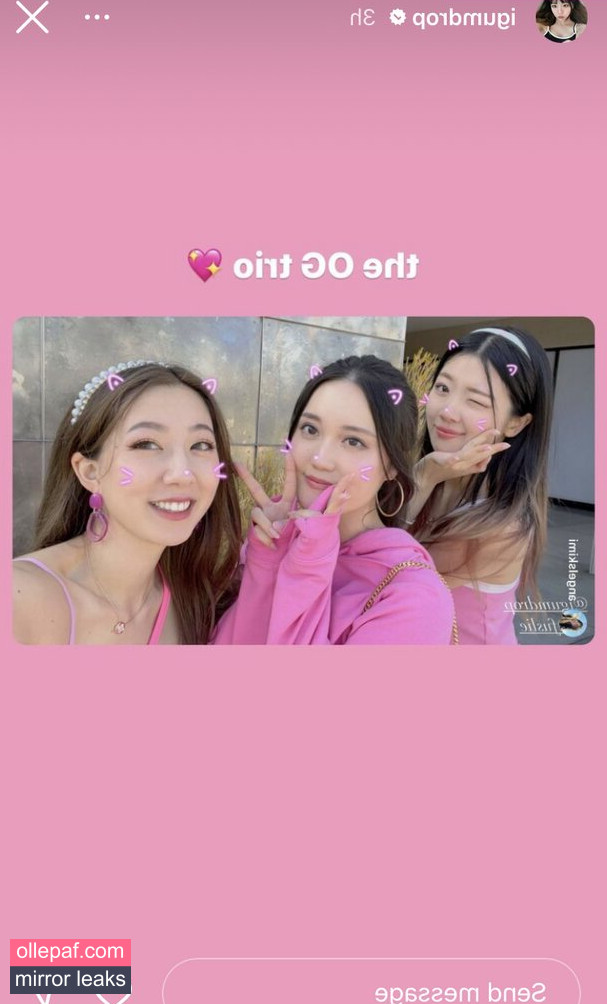607x1004 pixels.
Task: Open the three-dot story options menu
Action: (x=97, y=17)
